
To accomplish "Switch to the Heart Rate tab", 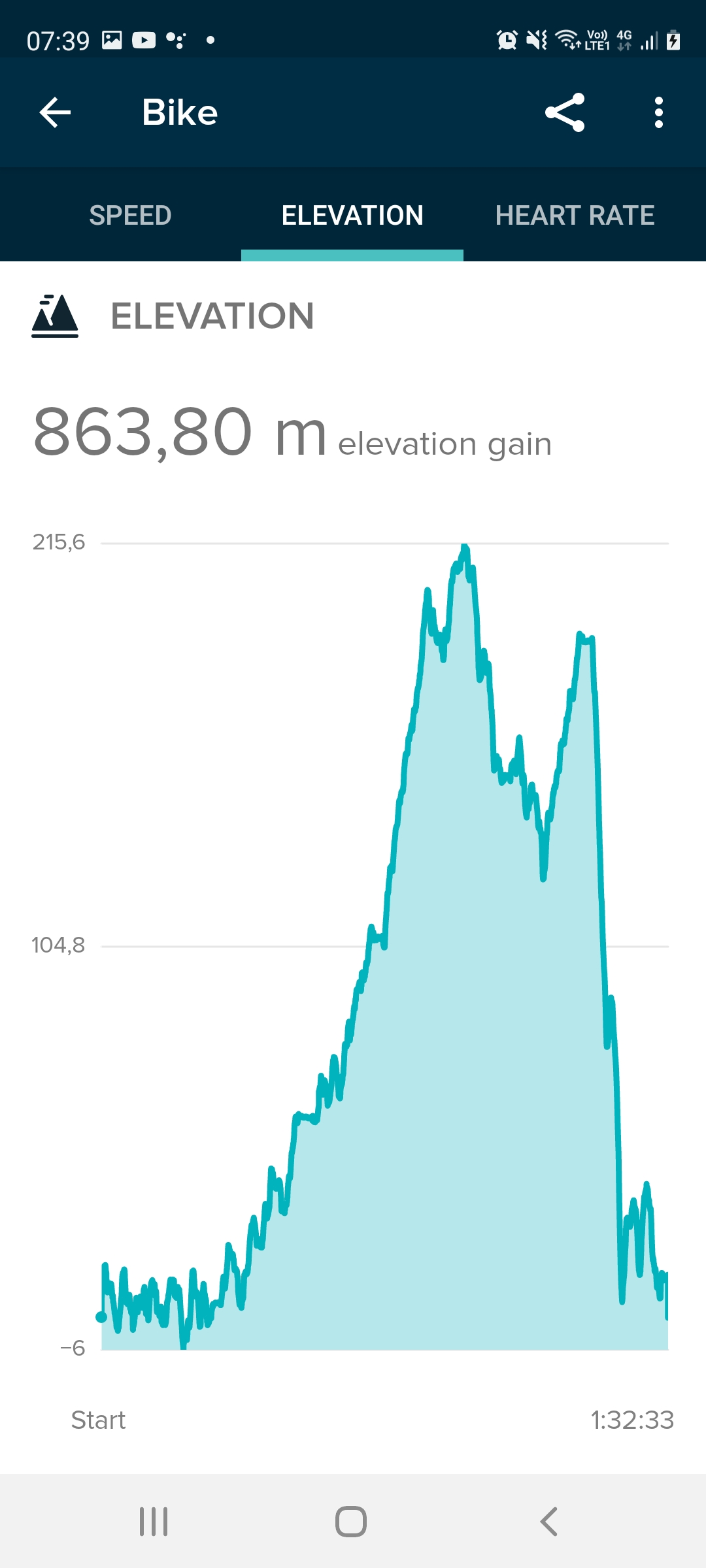I will click(x=575, y=215).
